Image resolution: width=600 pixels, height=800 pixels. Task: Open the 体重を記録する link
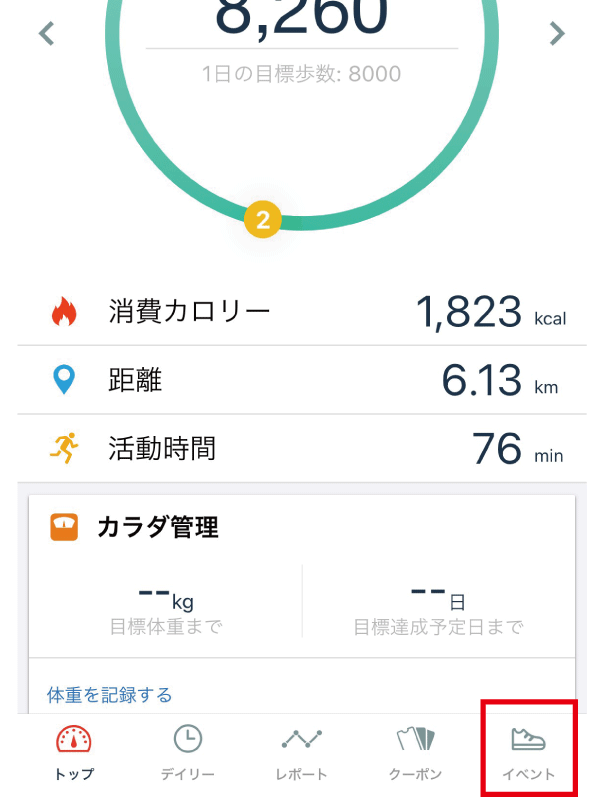tap(109, 694)
